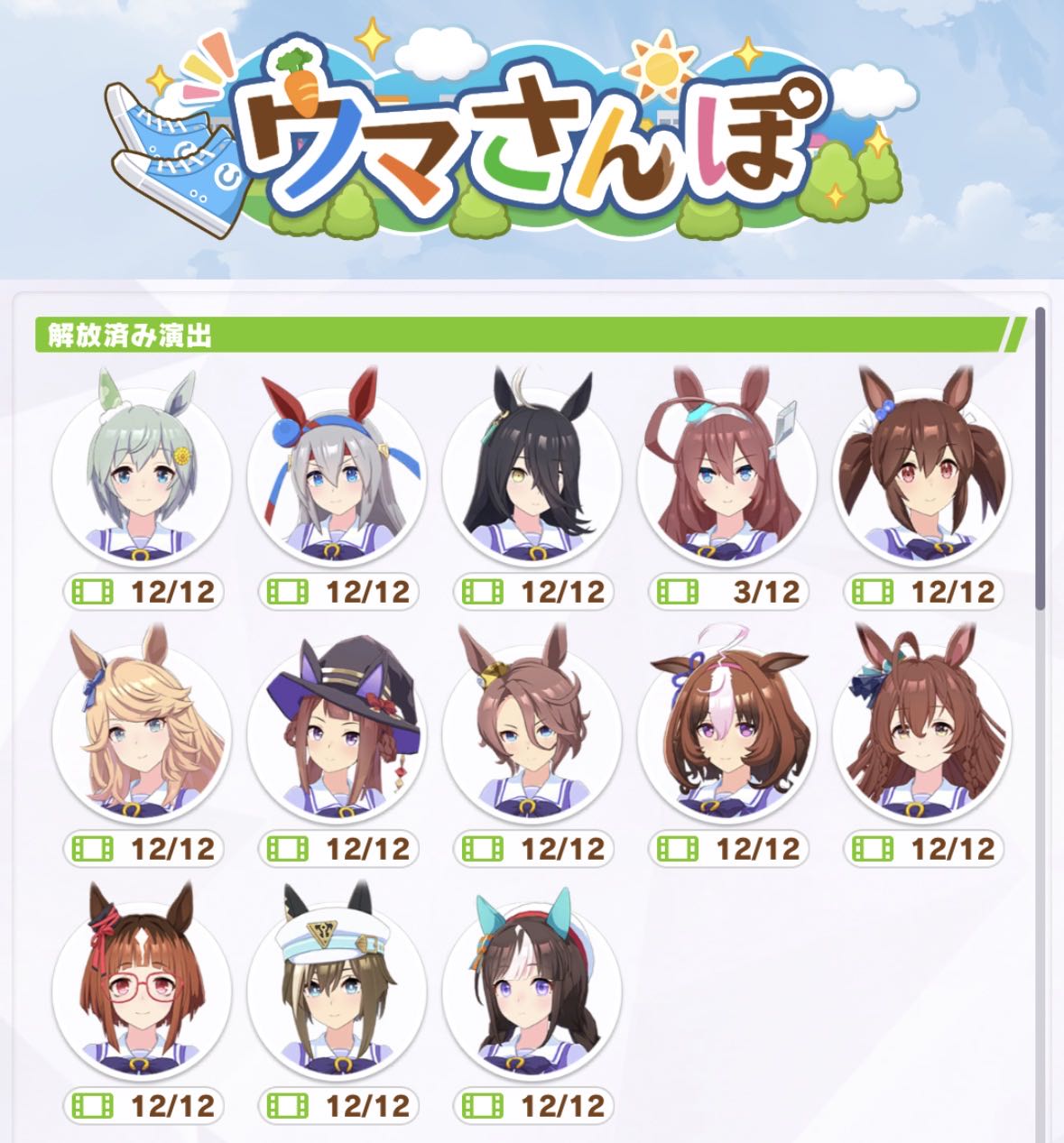Open the gray-green short-haired character portrait

click(x=143, y=478)
